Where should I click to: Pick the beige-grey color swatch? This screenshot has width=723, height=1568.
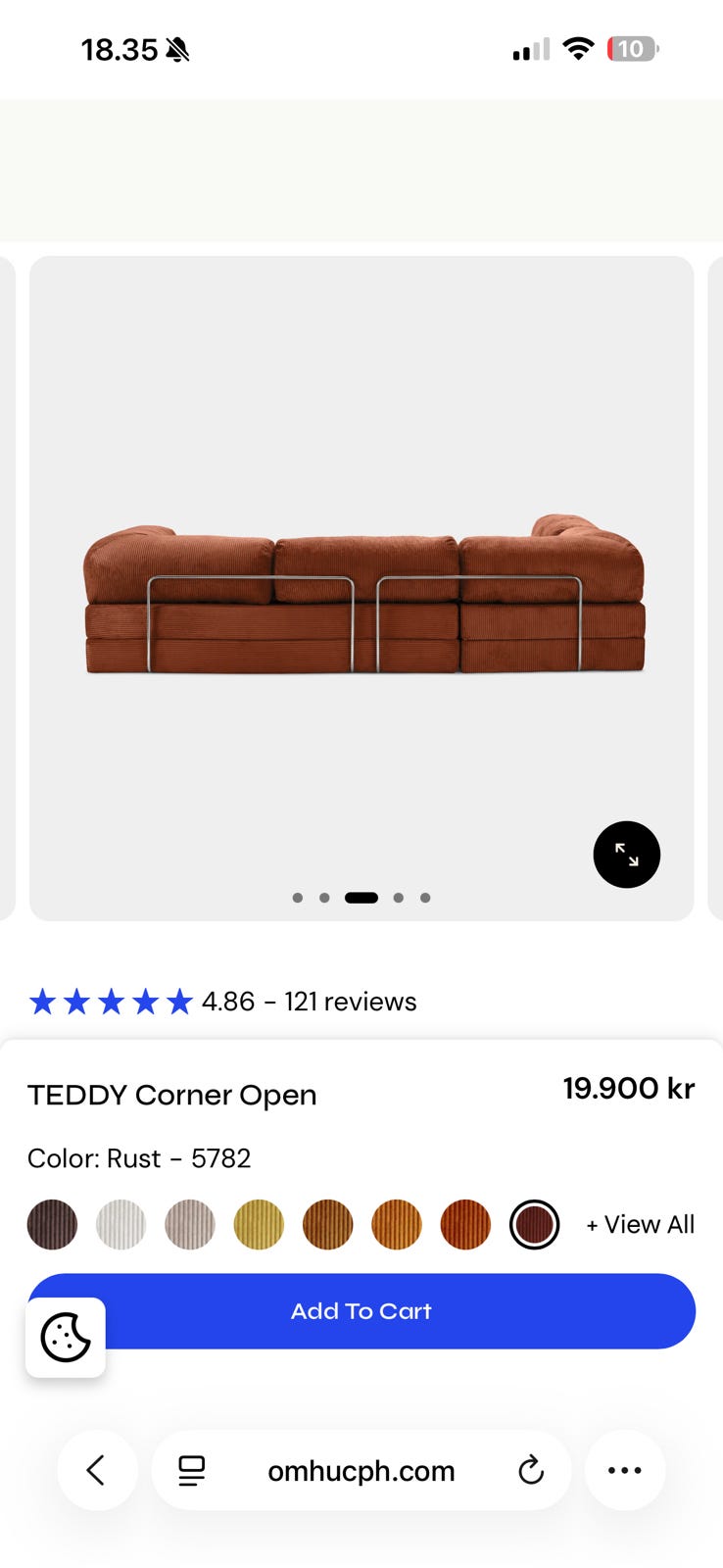click(x=189, y=1225)
